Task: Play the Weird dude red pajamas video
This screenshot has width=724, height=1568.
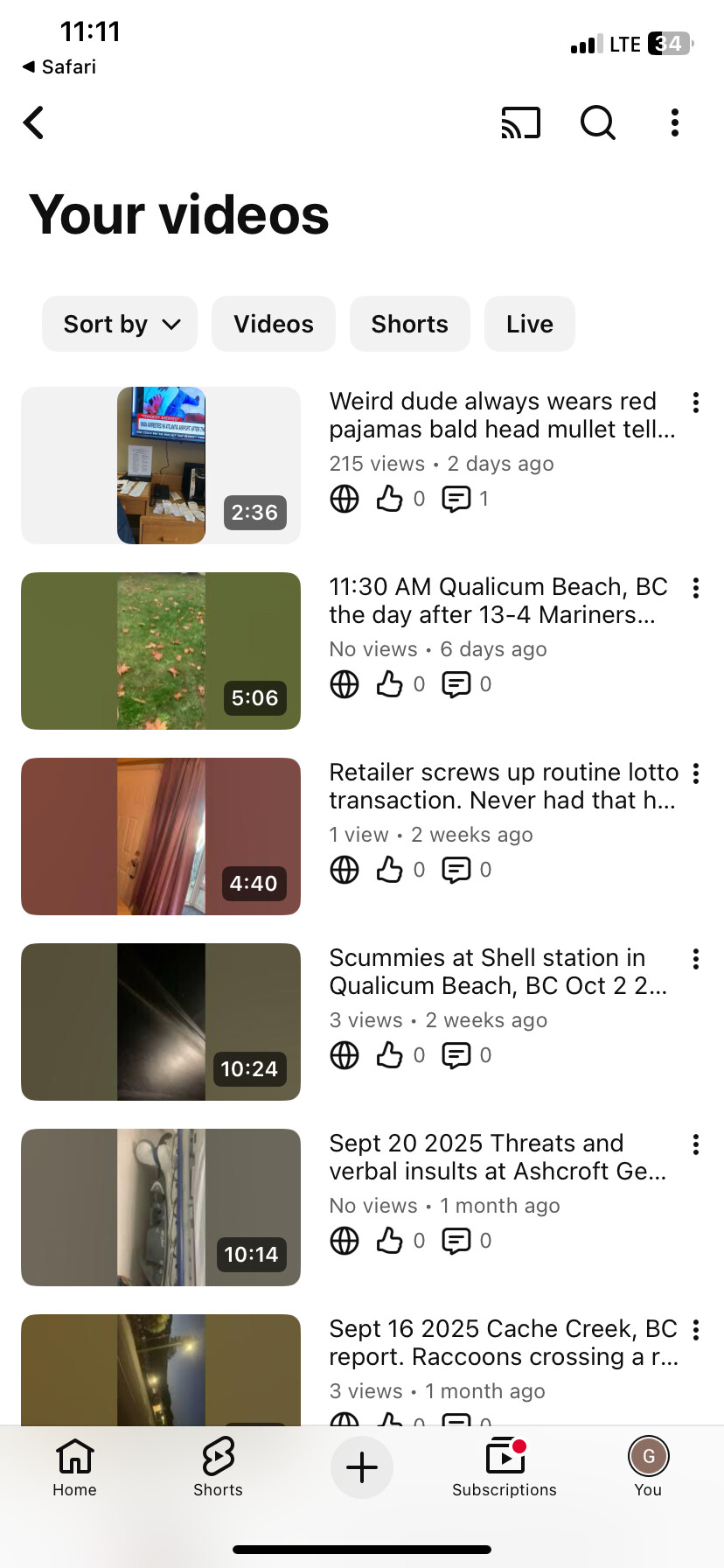Action: pyautogui.click(x=161, y=465)
